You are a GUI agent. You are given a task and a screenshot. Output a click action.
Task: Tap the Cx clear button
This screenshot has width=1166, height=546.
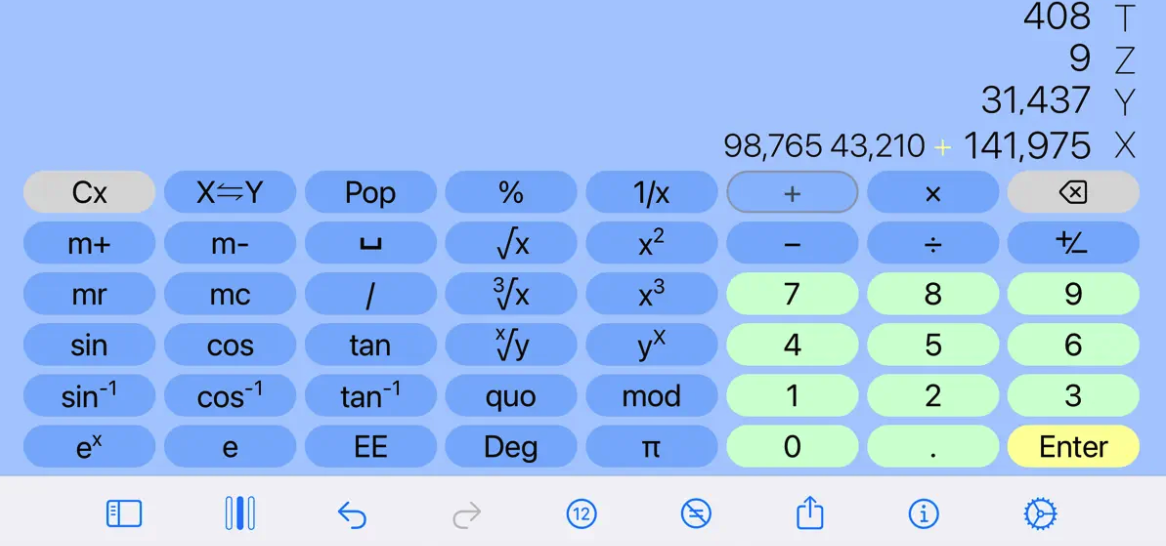pyautogui.click(x=89, y=192)
